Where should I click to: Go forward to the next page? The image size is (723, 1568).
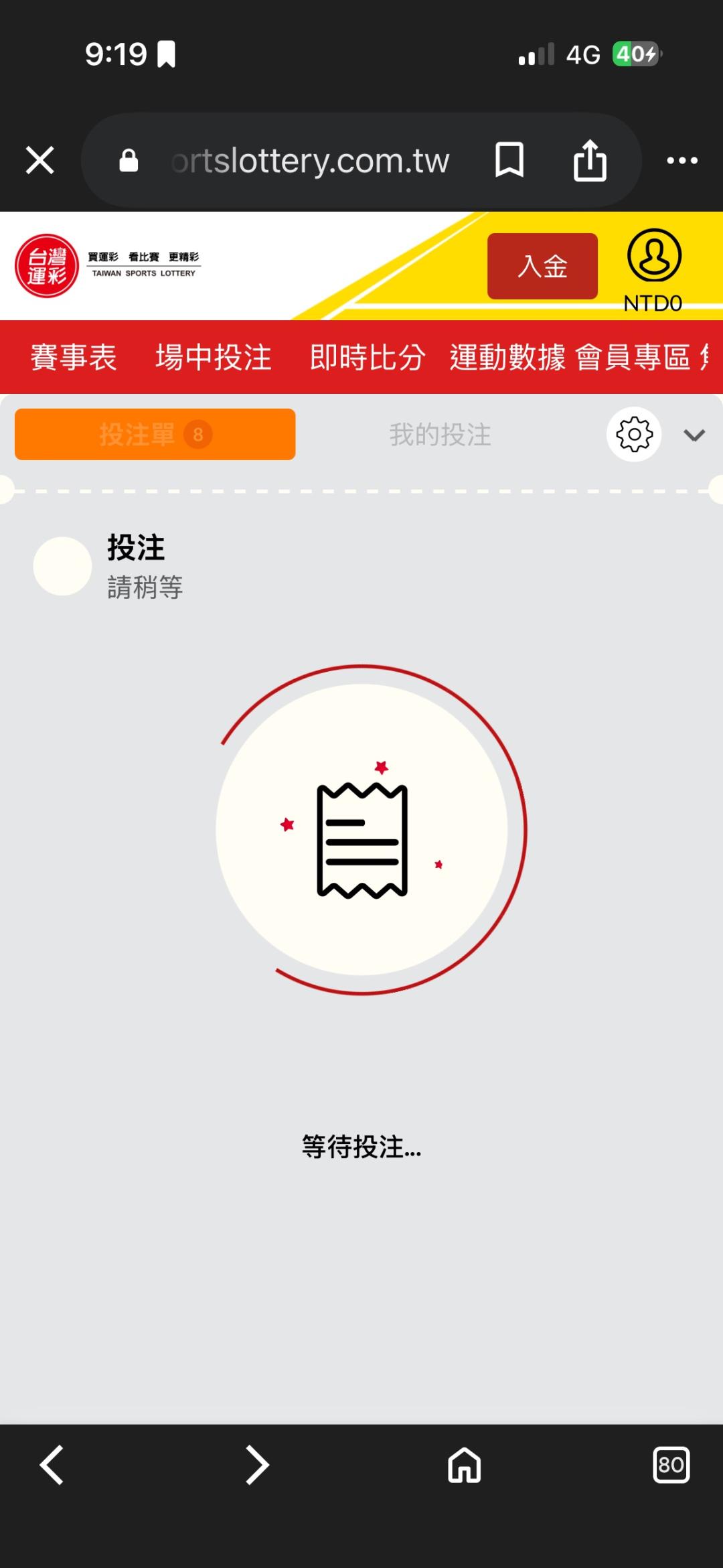click(x=257, y=1465)
